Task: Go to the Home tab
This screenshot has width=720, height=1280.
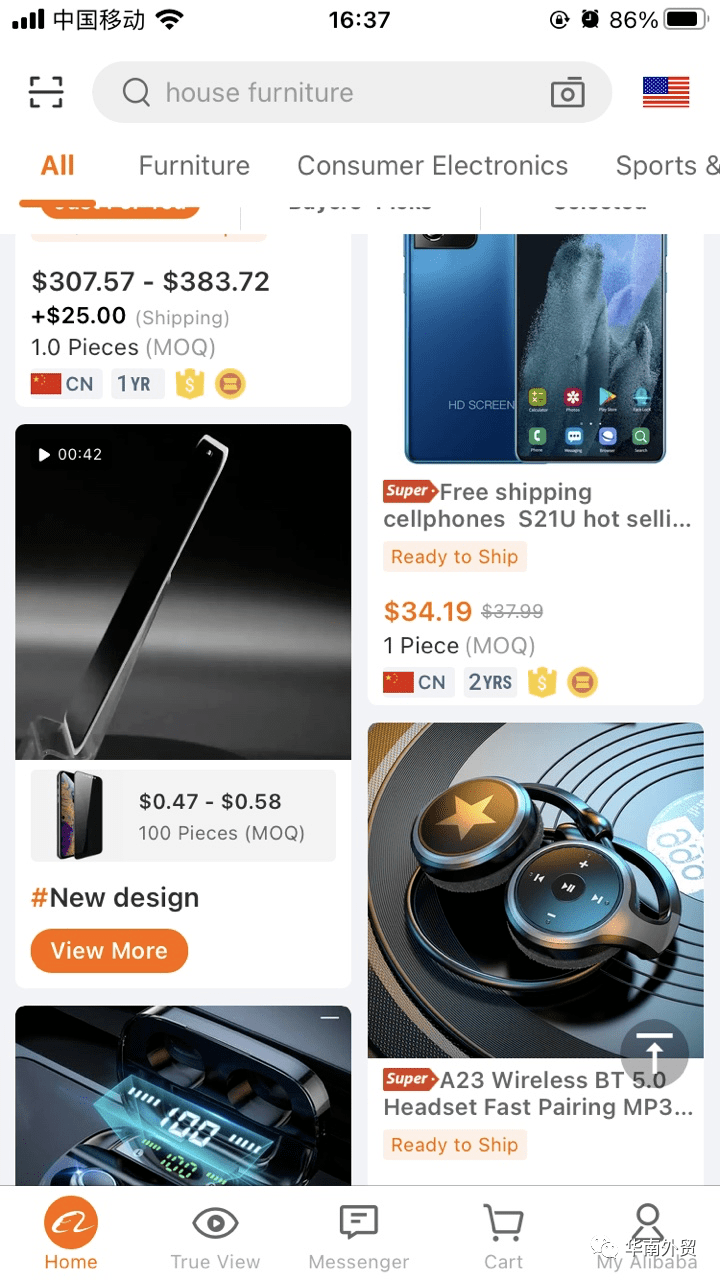Action: pos(71,1235)
